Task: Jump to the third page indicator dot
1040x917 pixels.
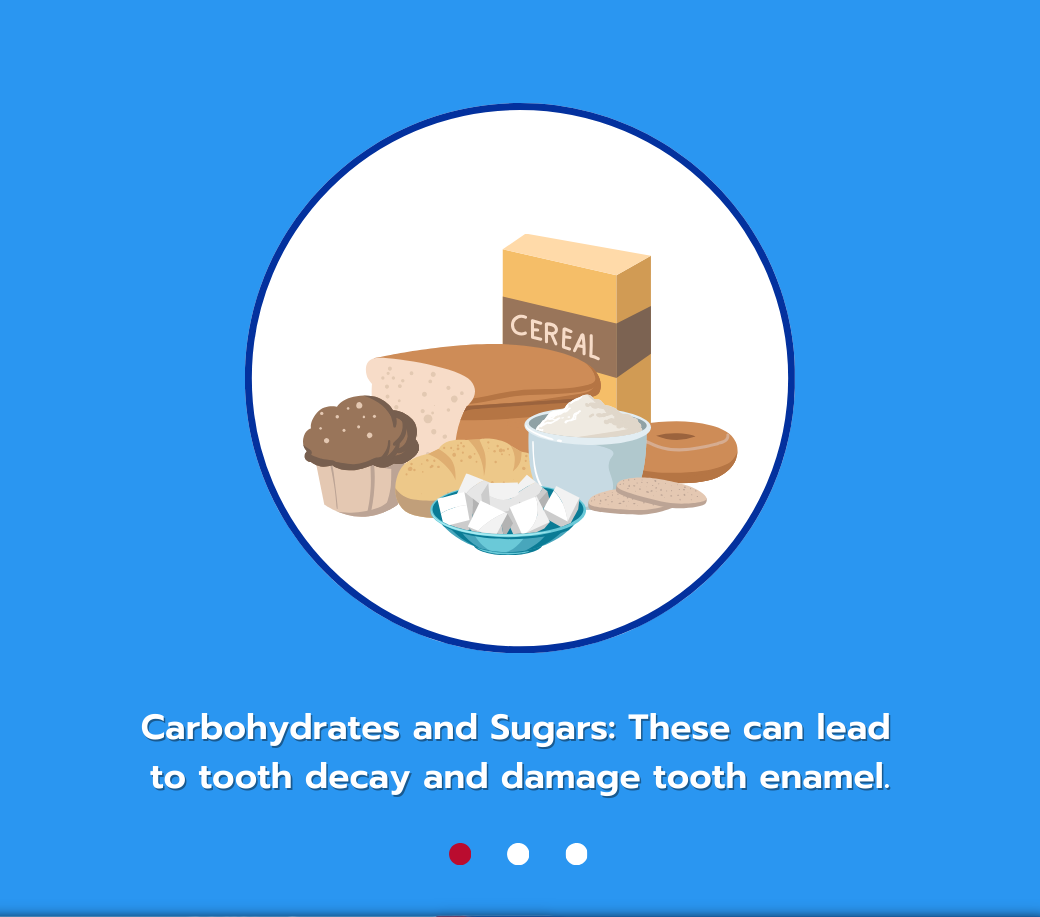Action: point(576,854)
